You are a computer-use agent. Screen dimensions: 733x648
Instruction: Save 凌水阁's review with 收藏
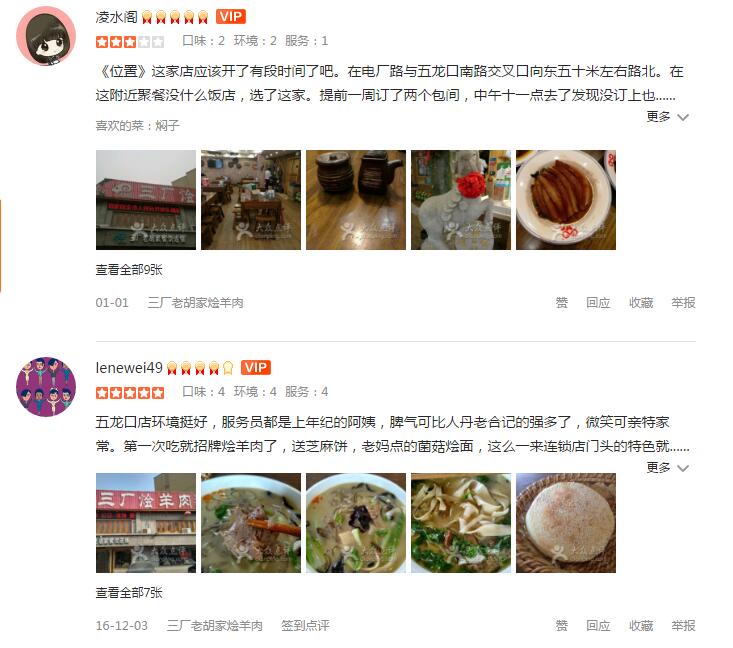tap(641, 302)
